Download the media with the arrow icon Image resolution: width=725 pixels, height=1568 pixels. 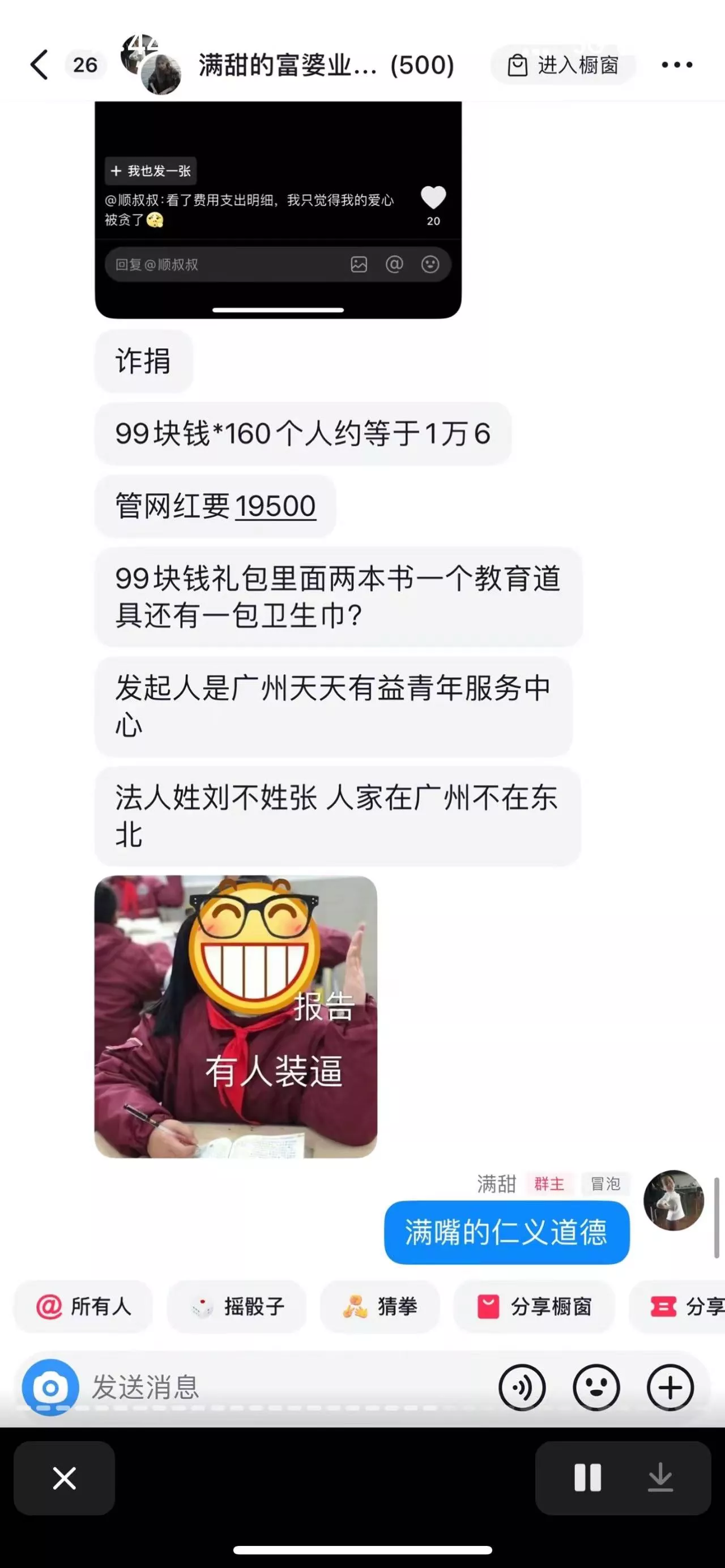pos(660,1477)
